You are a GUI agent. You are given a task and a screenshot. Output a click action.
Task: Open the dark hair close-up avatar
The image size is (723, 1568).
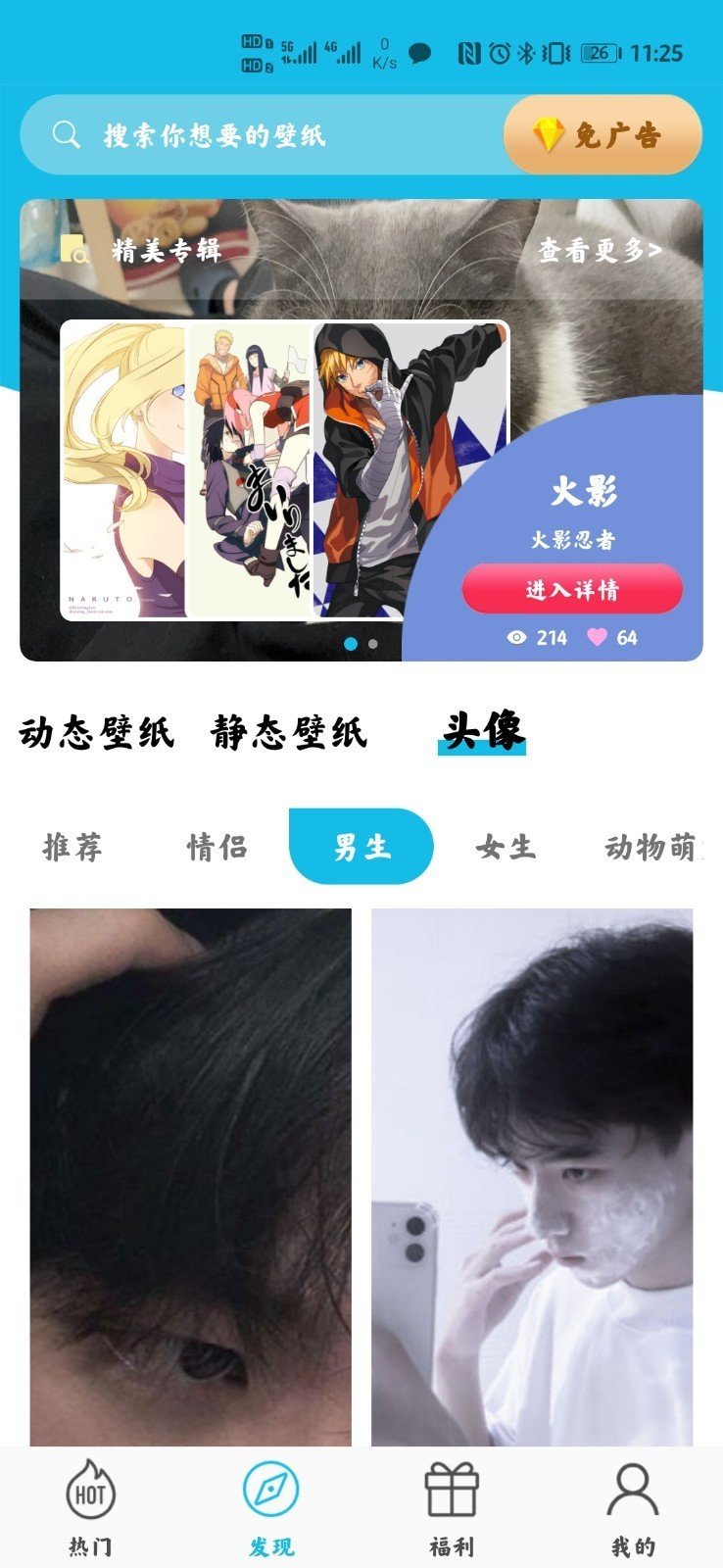point(190,1176)
